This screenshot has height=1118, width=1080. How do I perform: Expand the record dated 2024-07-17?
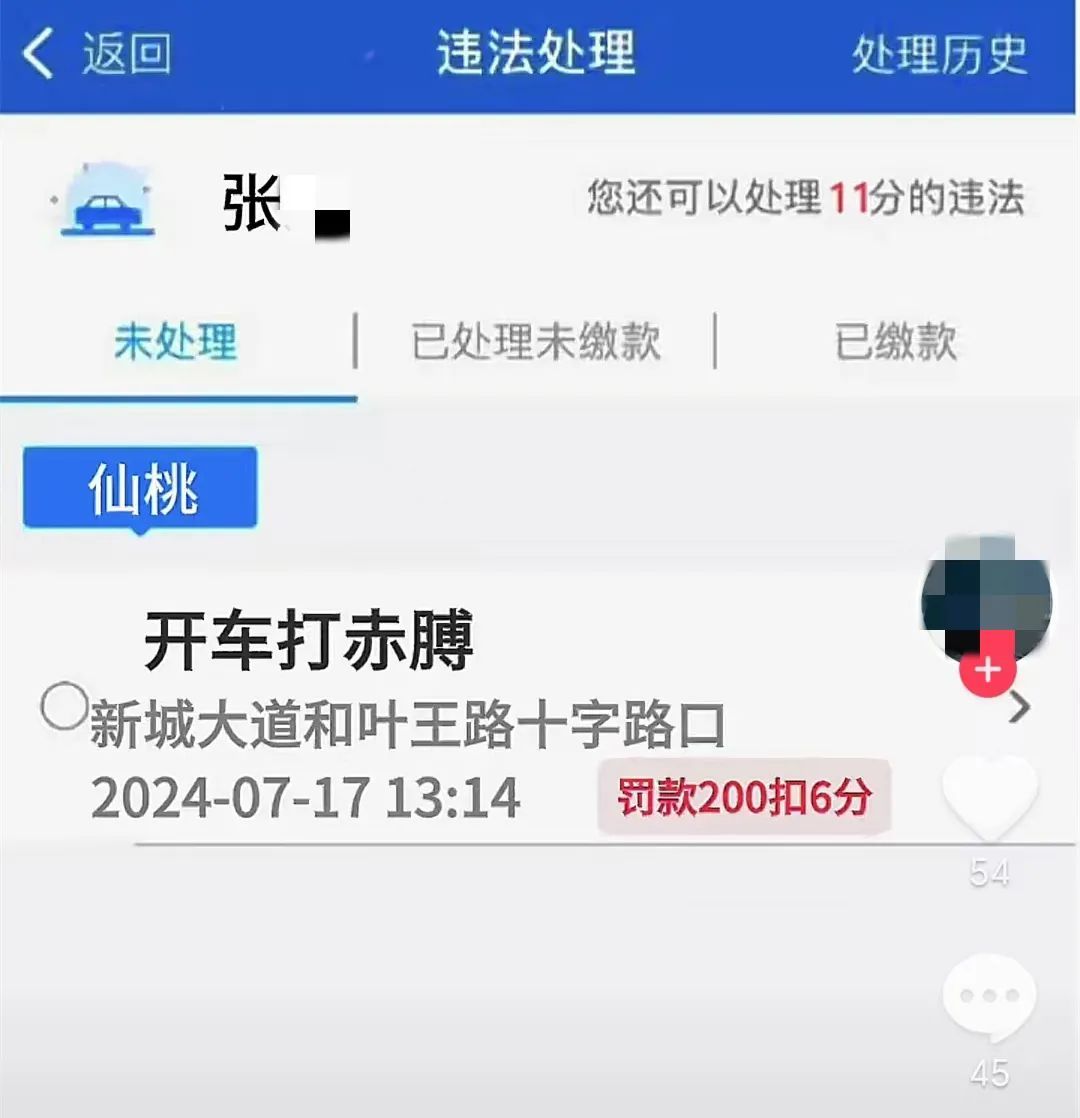pyautogui.click(x=305, y=795)
